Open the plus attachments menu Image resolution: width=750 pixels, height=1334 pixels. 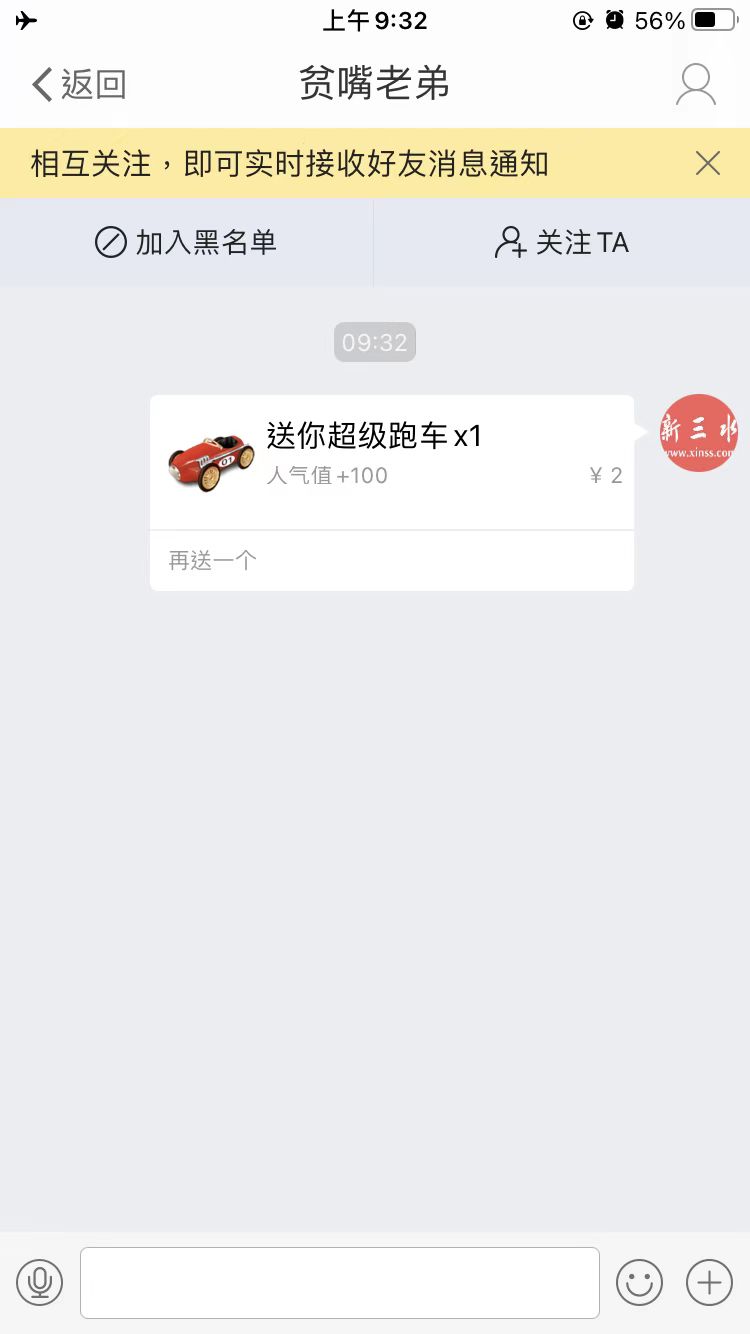click(709, 1282)
